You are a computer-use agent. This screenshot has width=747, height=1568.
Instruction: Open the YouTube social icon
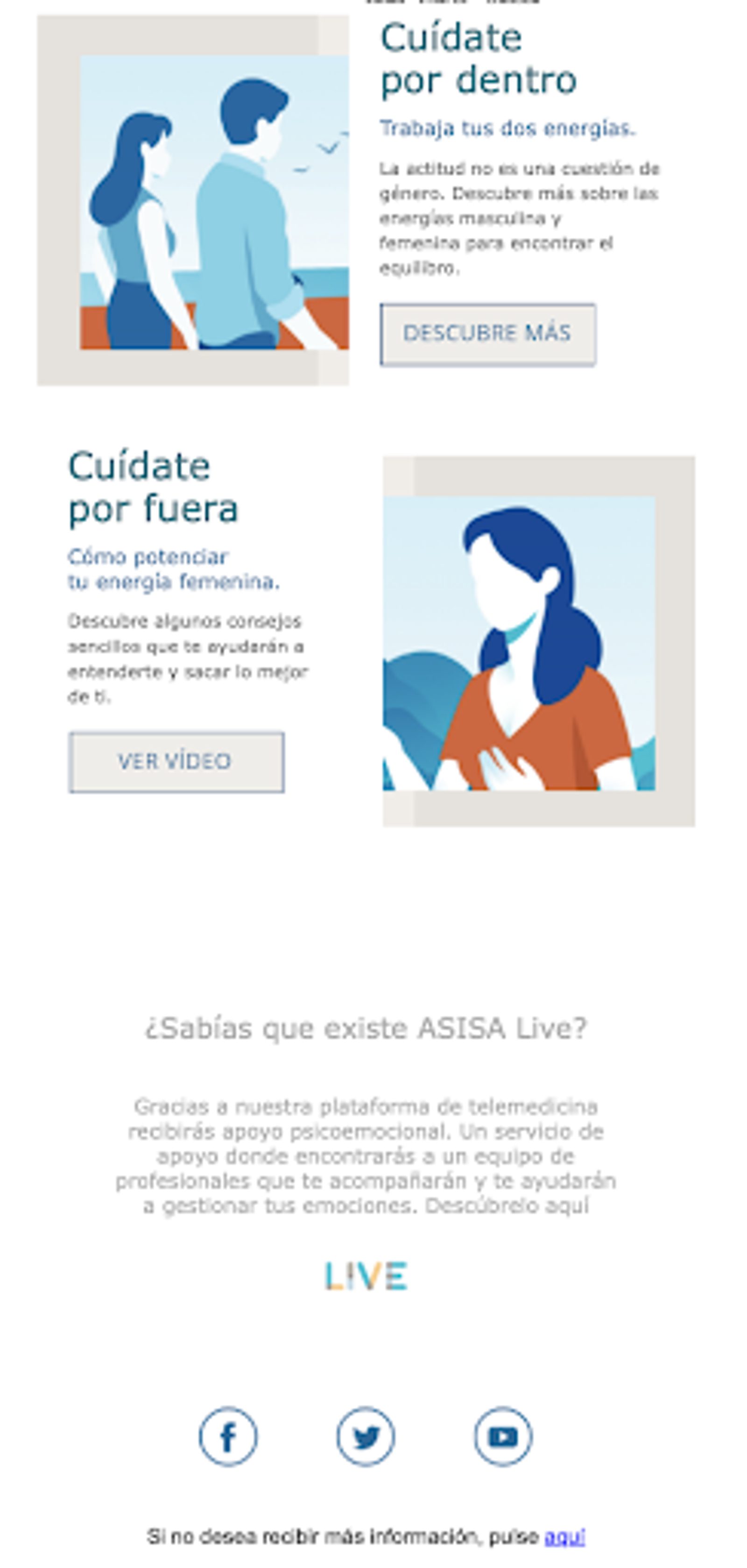(503, 1437)
